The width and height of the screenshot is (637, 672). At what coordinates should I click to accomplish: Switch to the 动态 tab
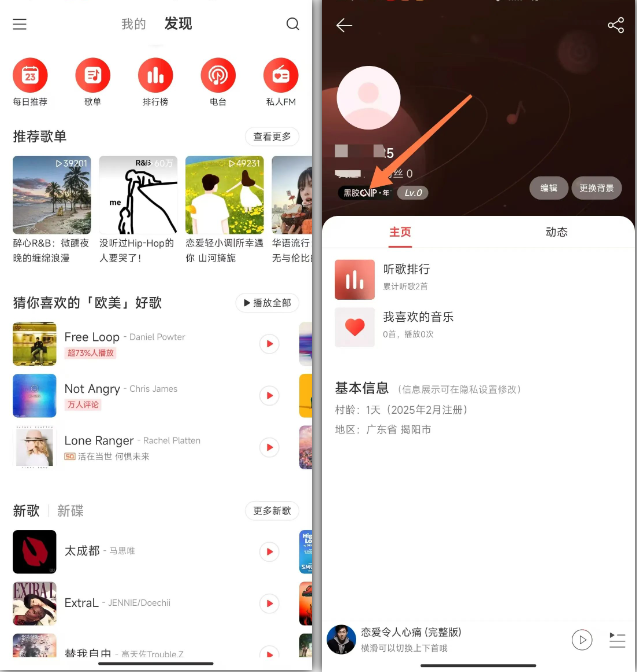(x=556, y=232)
